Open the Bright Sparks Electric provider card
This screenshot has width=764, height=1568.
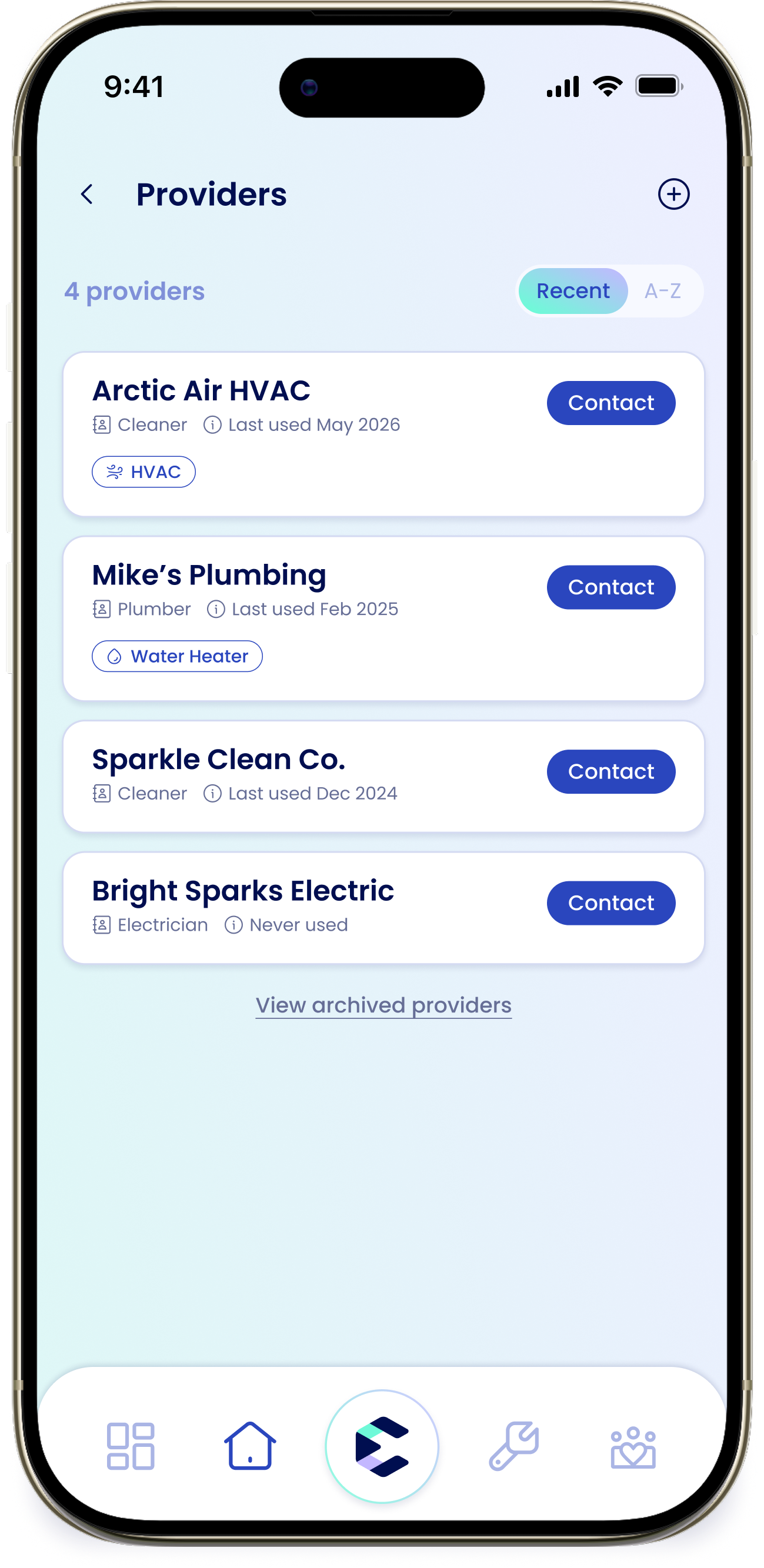point(383,908)
